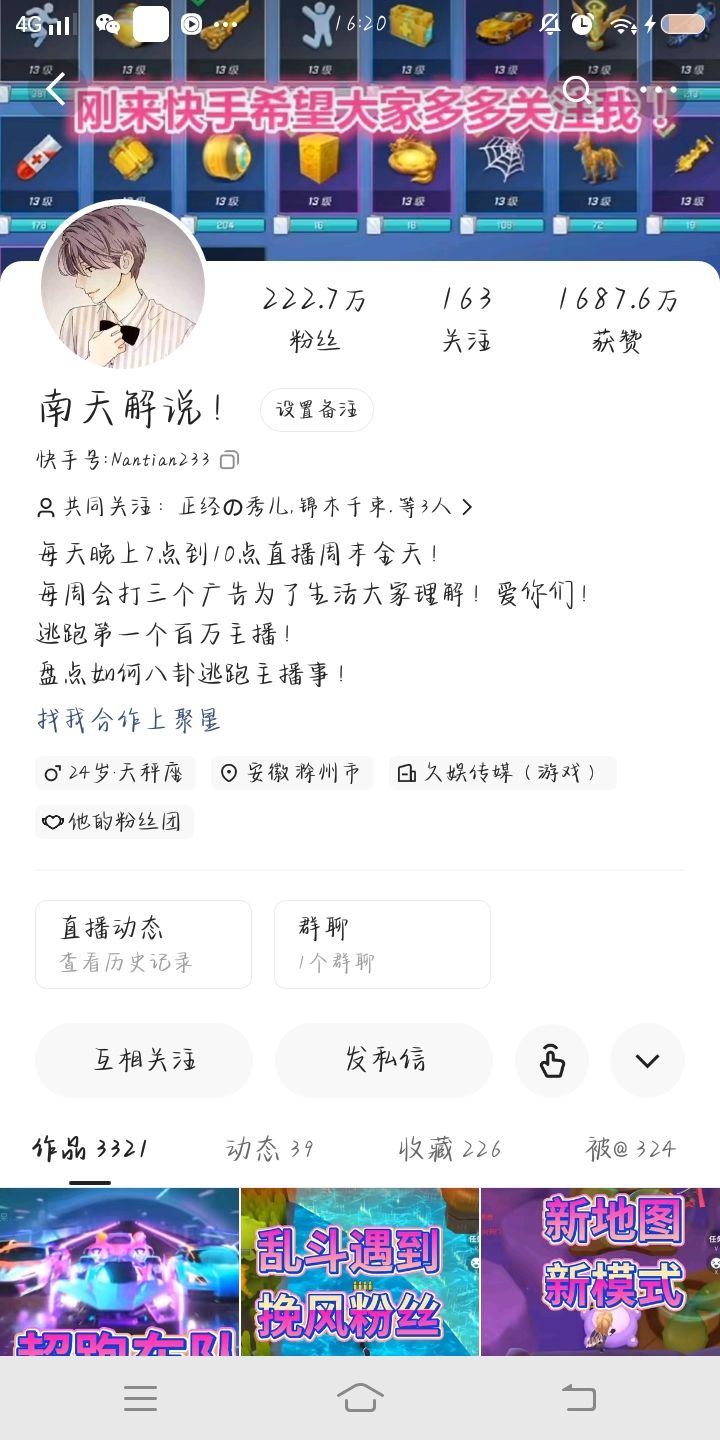Expand the down-chevron recommendations button
The width and height of the screenshot is (720, 1440).
647,1060
